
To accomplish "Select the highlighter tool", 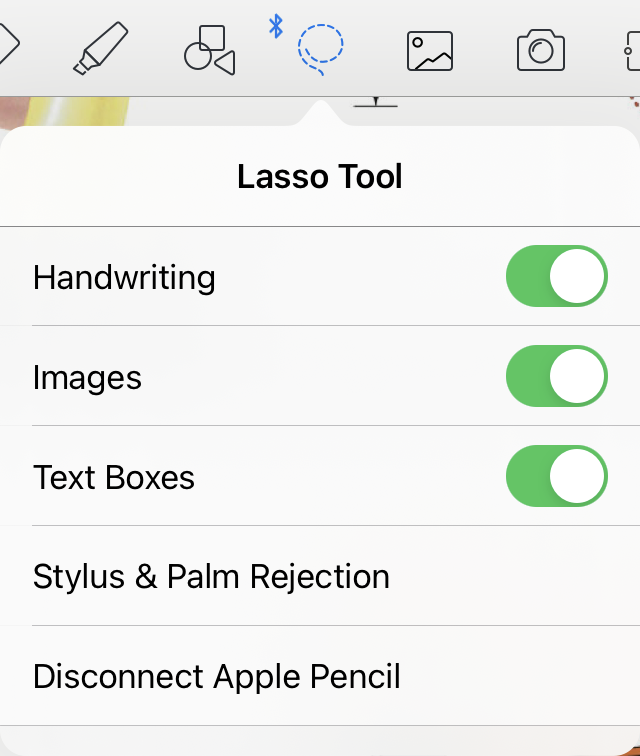I will point(100,48).
